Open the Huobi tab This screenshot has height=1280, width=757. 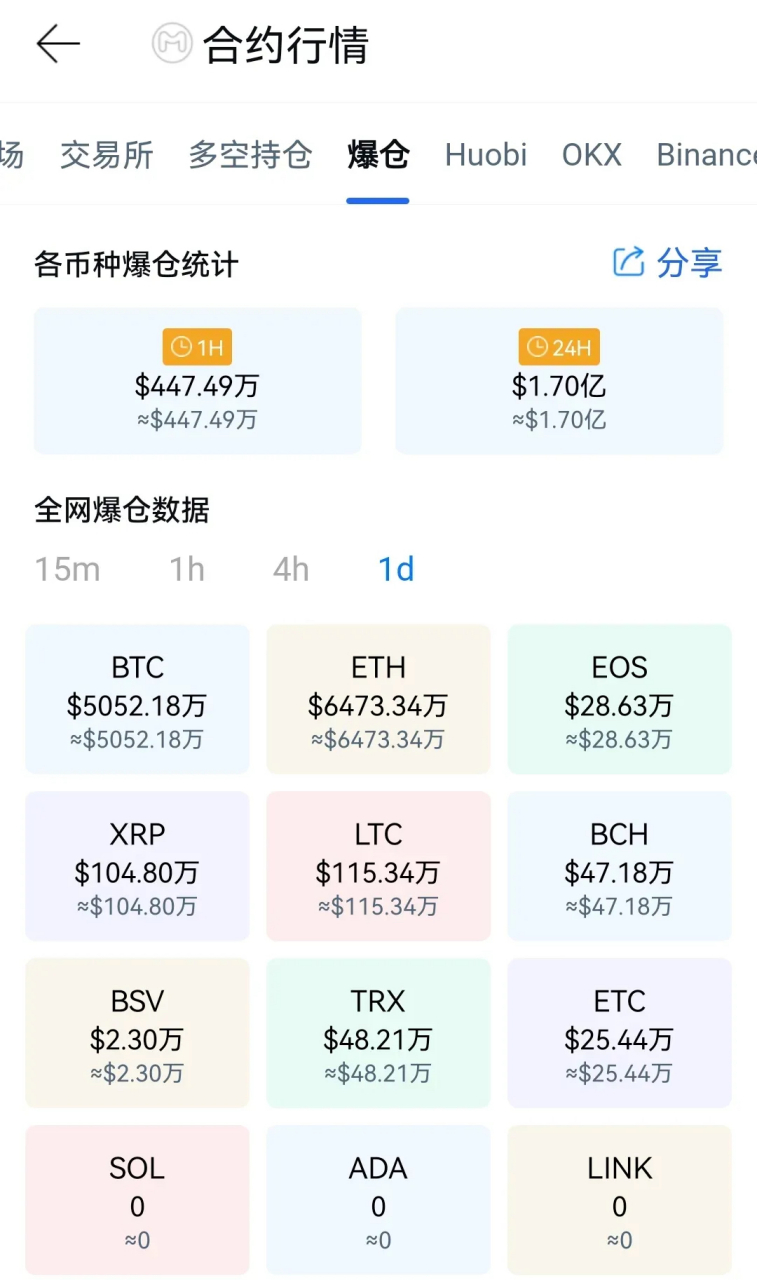click(485, 155)
